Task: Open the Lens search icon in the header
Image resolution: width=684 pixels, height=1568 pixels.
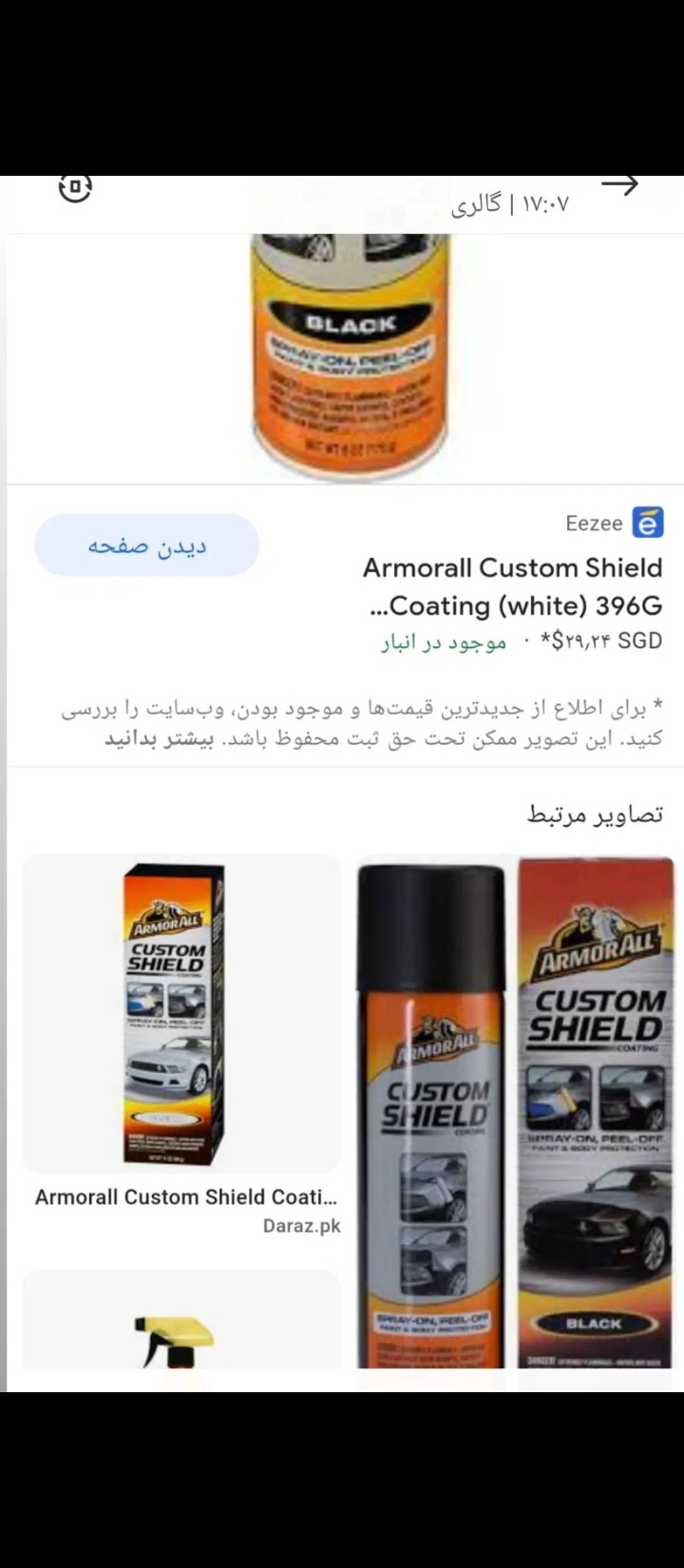Action: click(76, 188)
